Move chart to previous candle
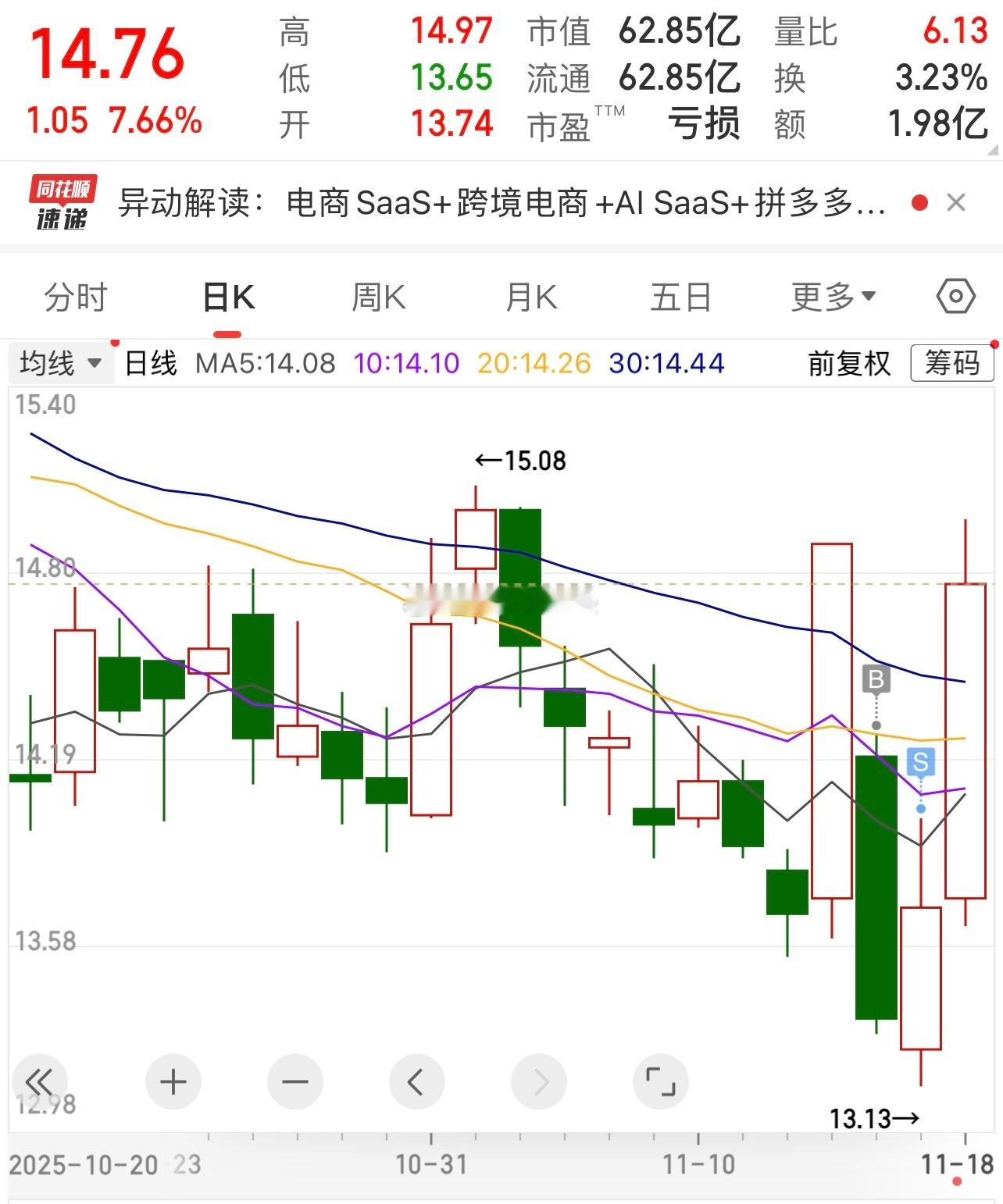 416,1082
